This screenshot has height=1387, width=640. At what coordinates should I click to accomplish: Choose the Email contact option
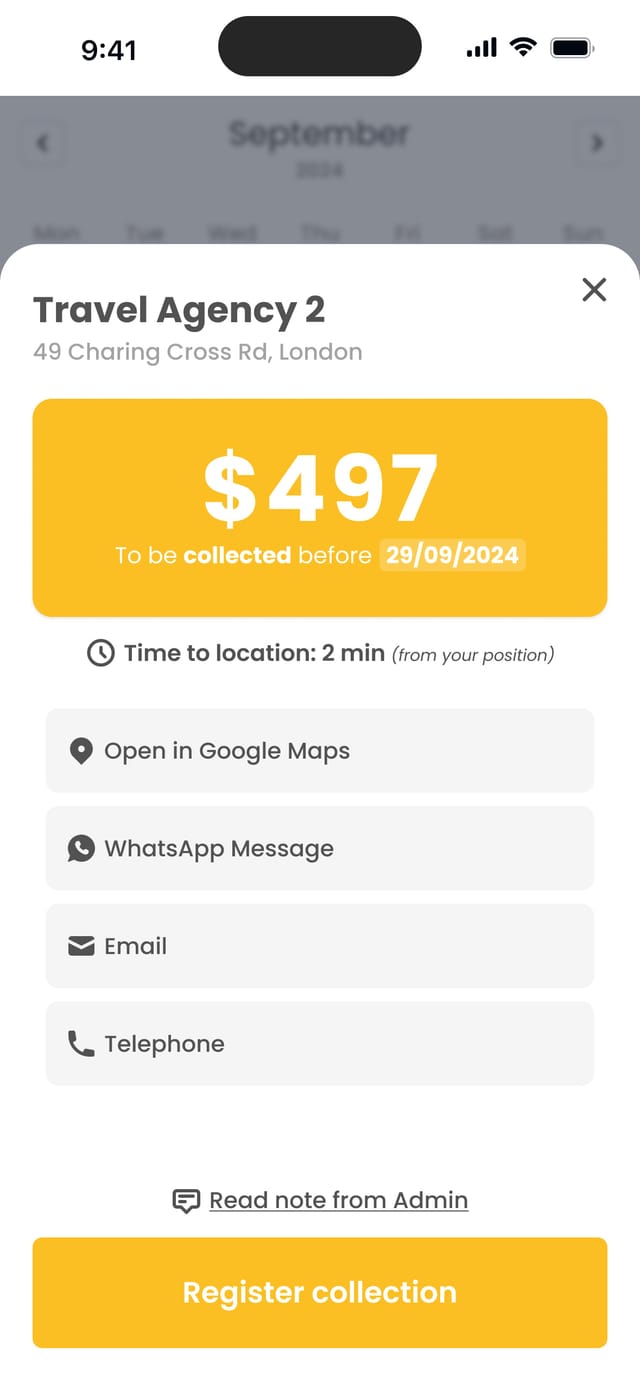319,946
